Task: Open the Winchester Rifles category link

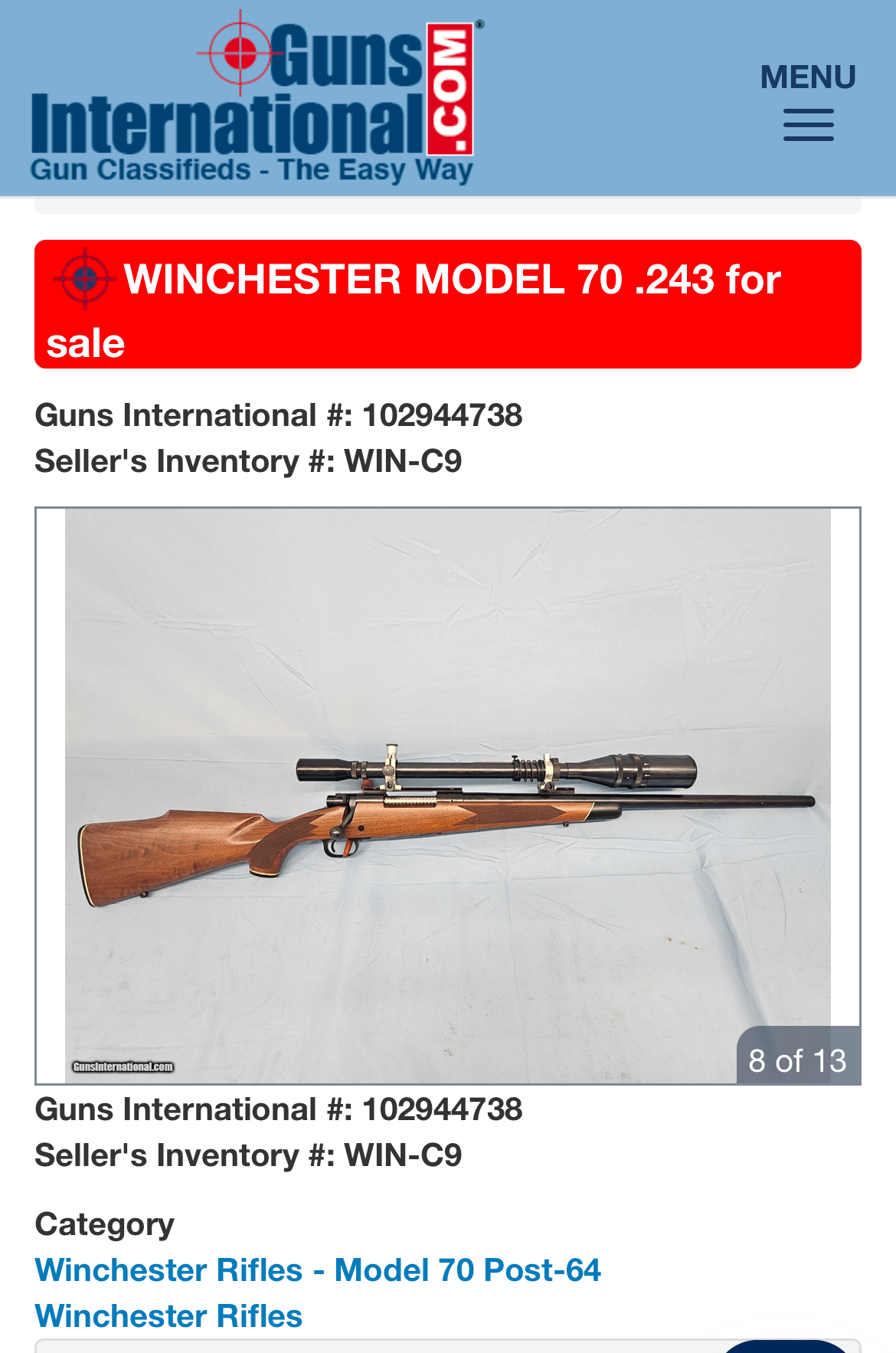Action: [168, 1316]
